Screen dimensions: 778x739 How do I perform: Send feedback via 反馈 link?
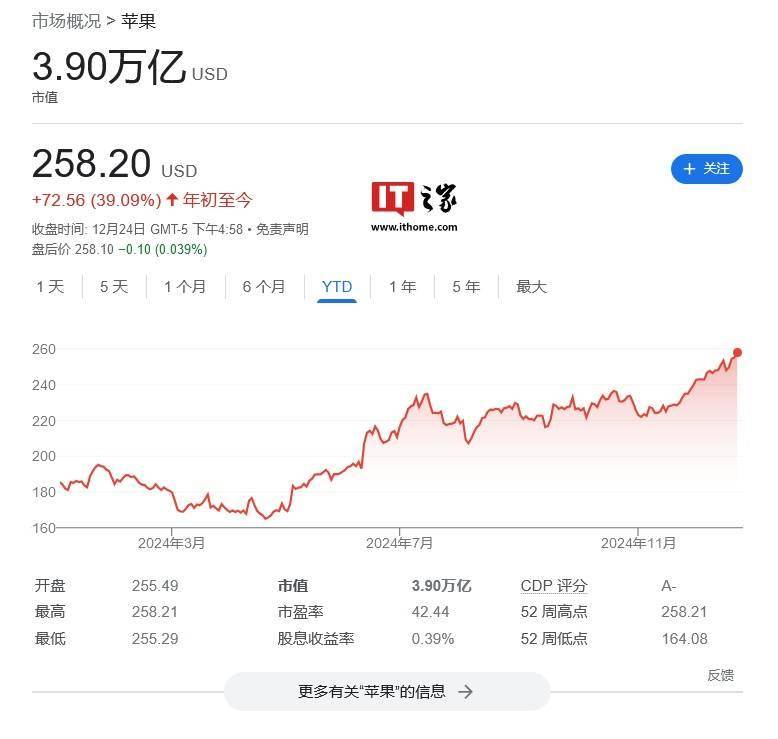720,675
